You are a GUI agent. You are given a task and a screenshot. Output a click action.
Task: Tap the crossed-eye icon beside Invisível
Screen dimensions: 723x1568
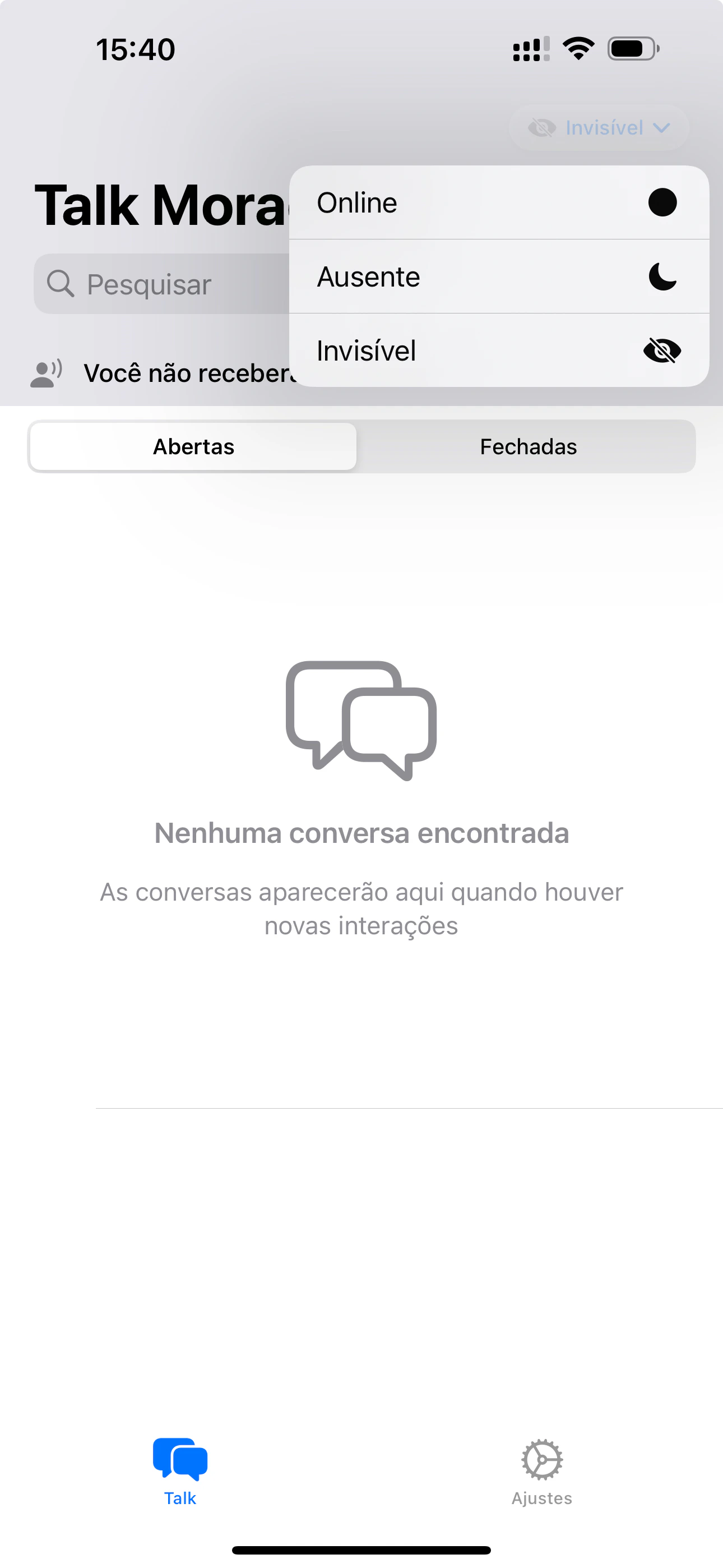click(661, 350)
